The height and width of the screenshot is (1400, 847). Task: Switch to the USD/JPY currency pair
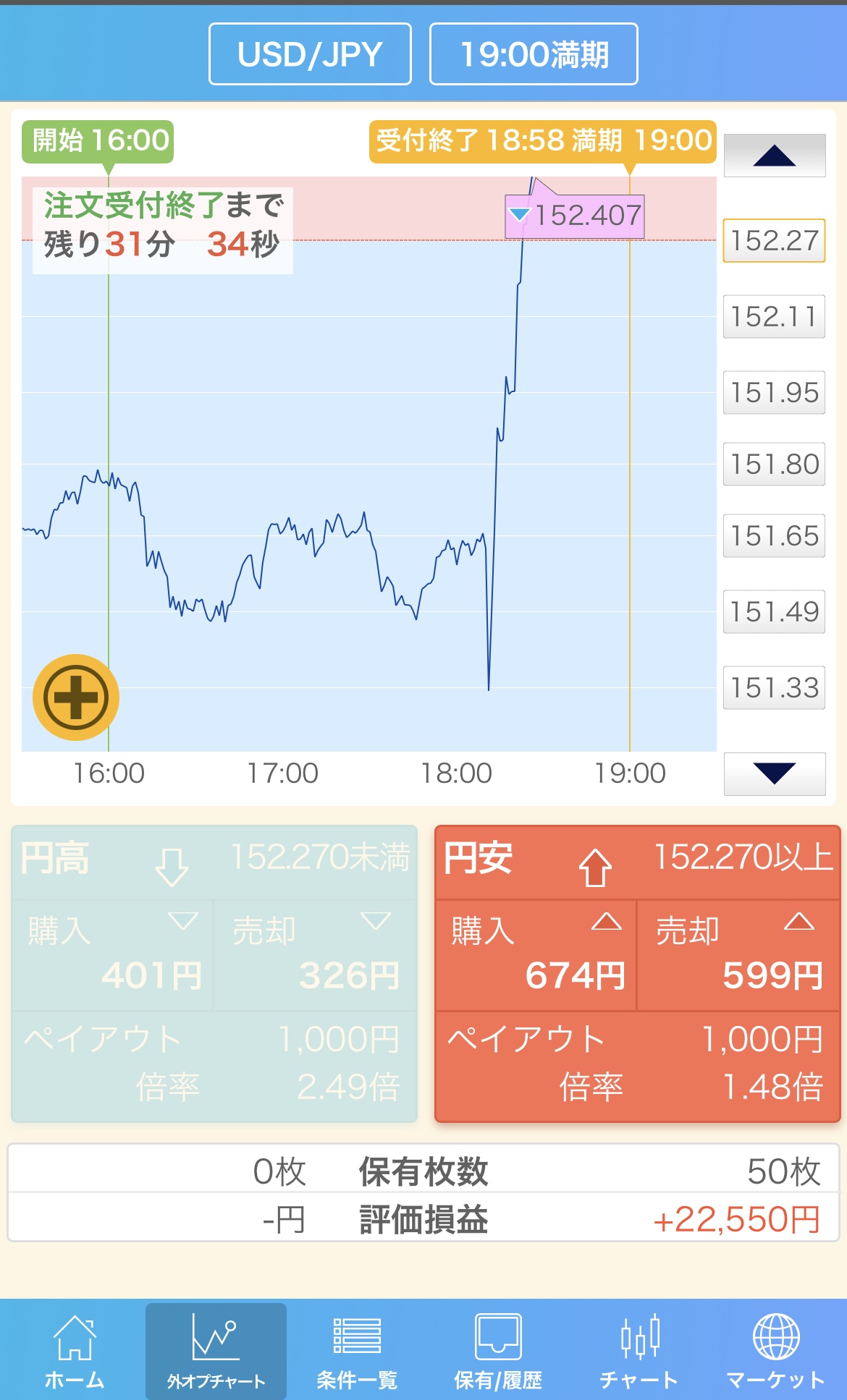pyautogui.click(x=310, y=53)
